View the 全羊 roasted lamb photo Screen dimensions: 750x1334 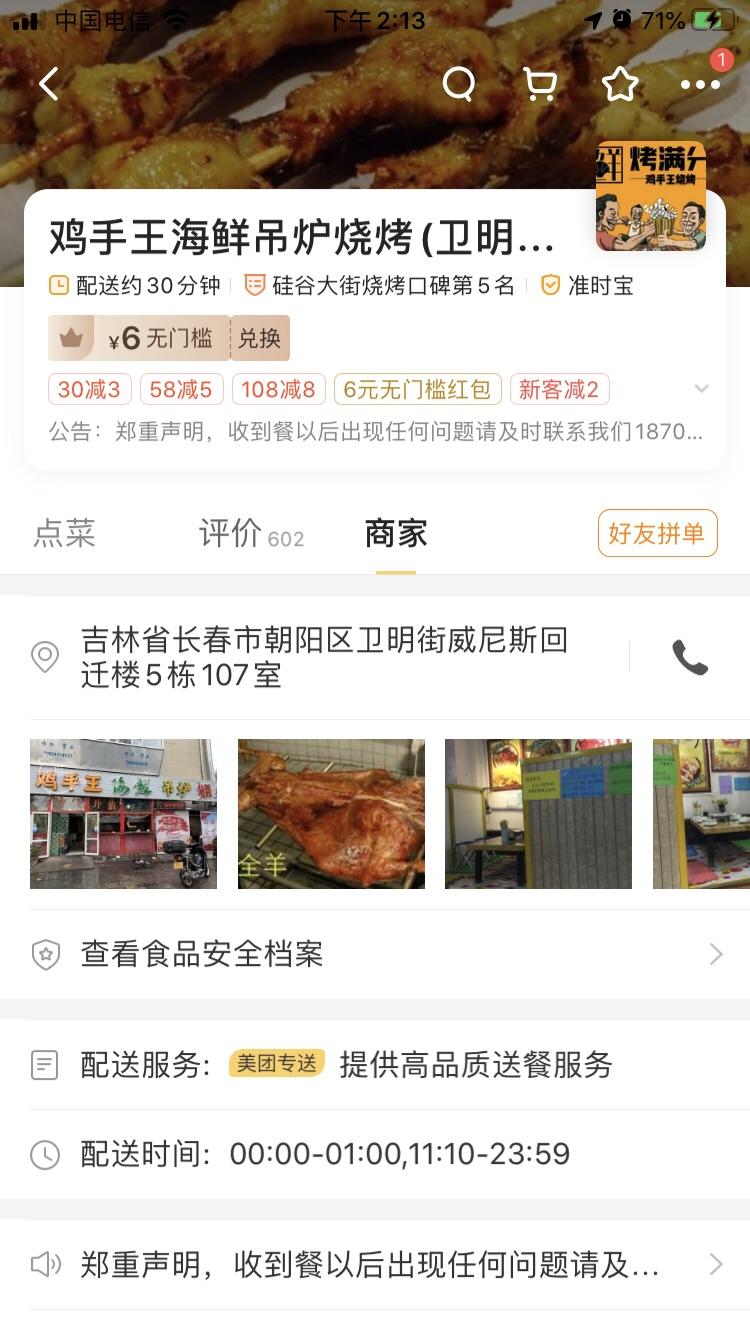coord(331,814)
